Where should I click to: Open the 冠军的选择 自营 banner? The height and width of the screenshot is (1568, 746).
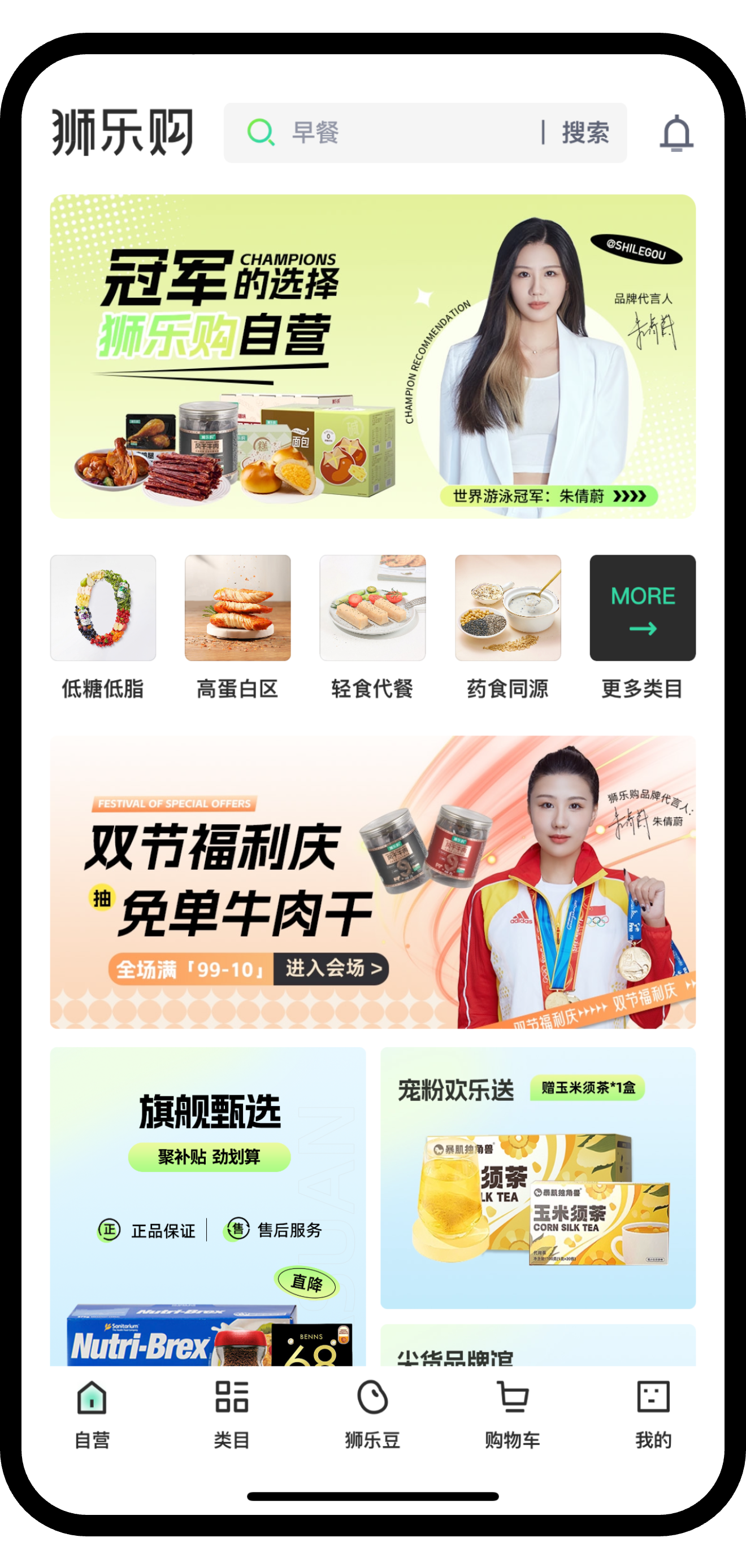(372, 356)
